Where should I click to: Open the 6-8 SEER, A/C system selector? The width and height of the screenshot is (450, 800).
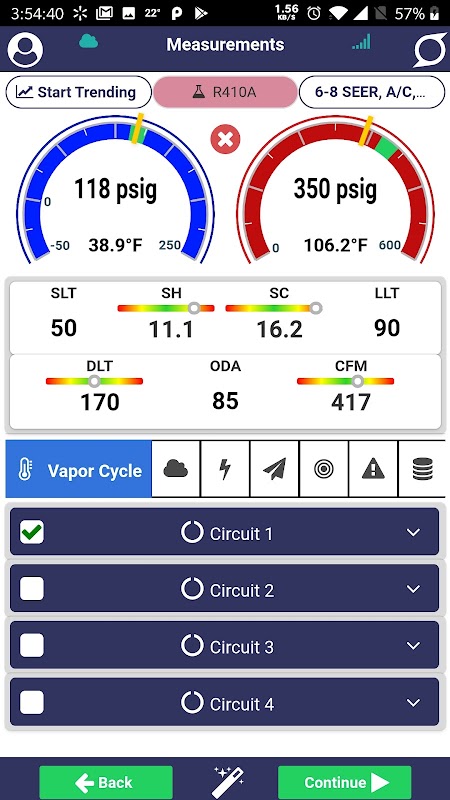(x=372, y=92)
